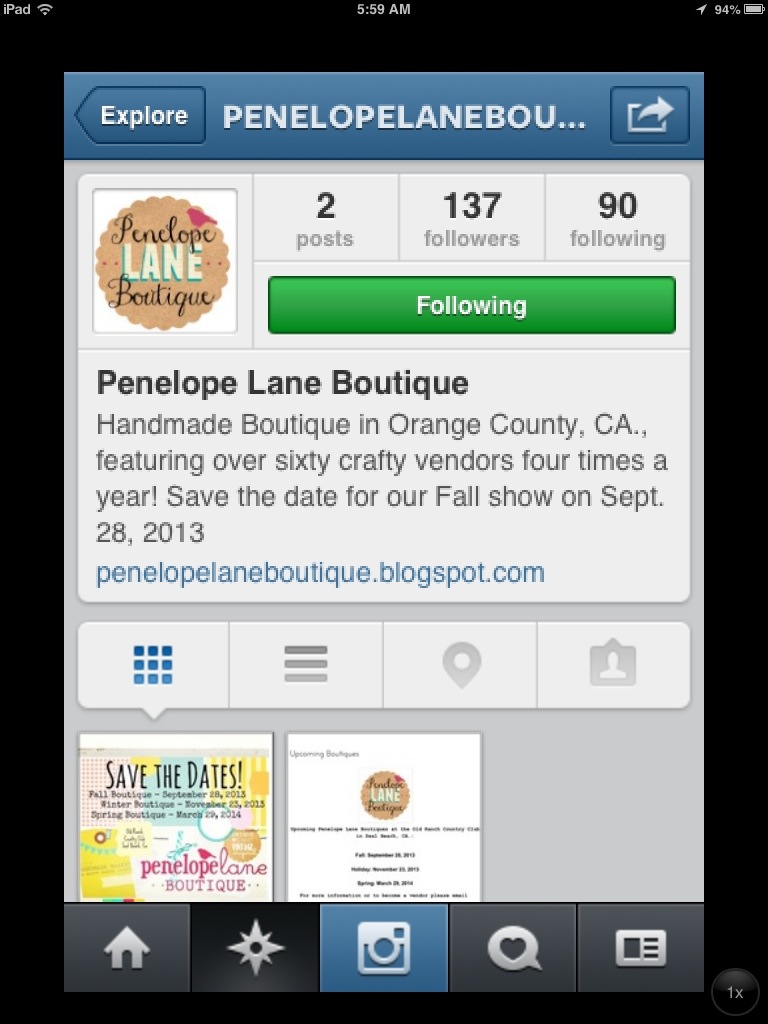Tap the green Following button
768x1024 pixels.
pyautogui.click(x=471, y=305)
